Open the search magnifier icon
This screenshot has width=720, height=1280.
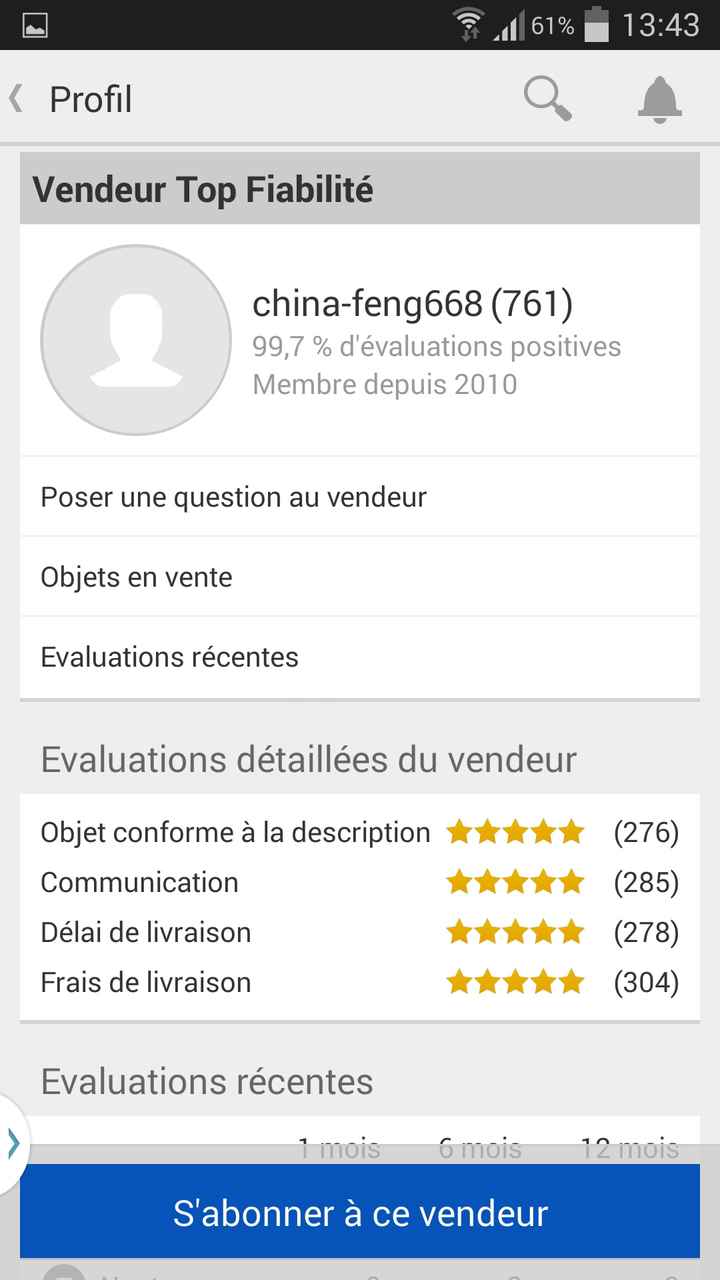click(547, 99)
